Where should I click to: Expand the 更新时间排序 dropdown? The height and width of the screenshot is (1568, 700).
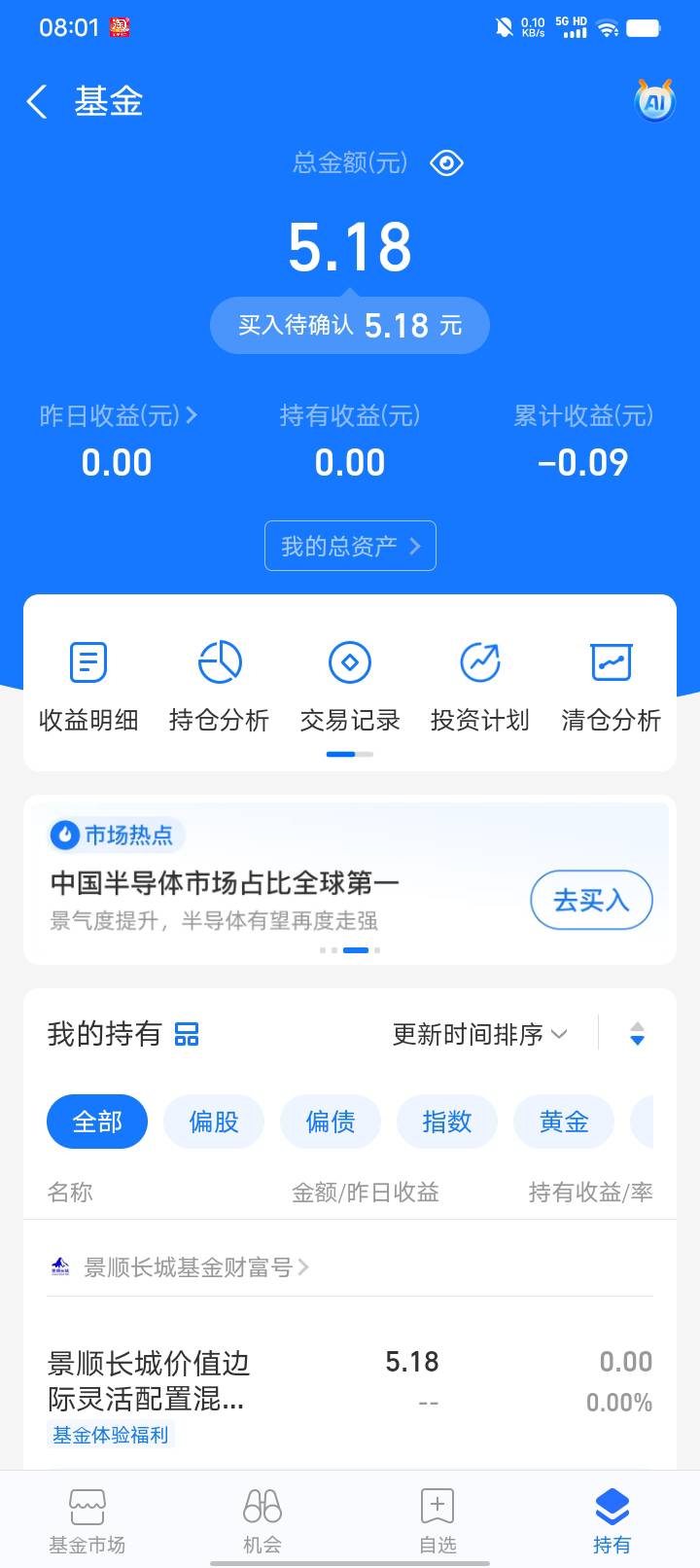click(479, 1034)
